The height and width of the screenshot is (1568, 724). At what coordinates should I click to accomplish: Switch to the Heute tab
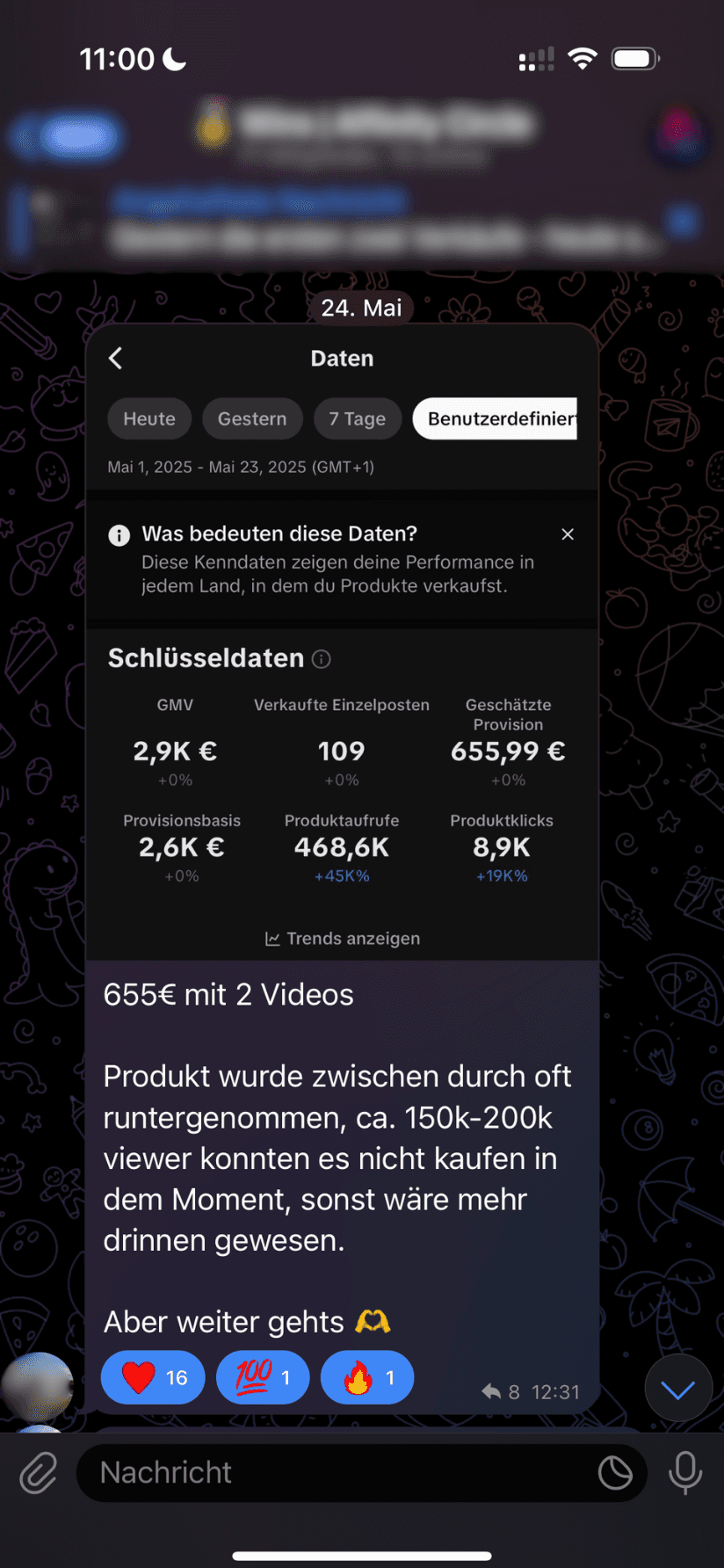(x=148, y=418)
